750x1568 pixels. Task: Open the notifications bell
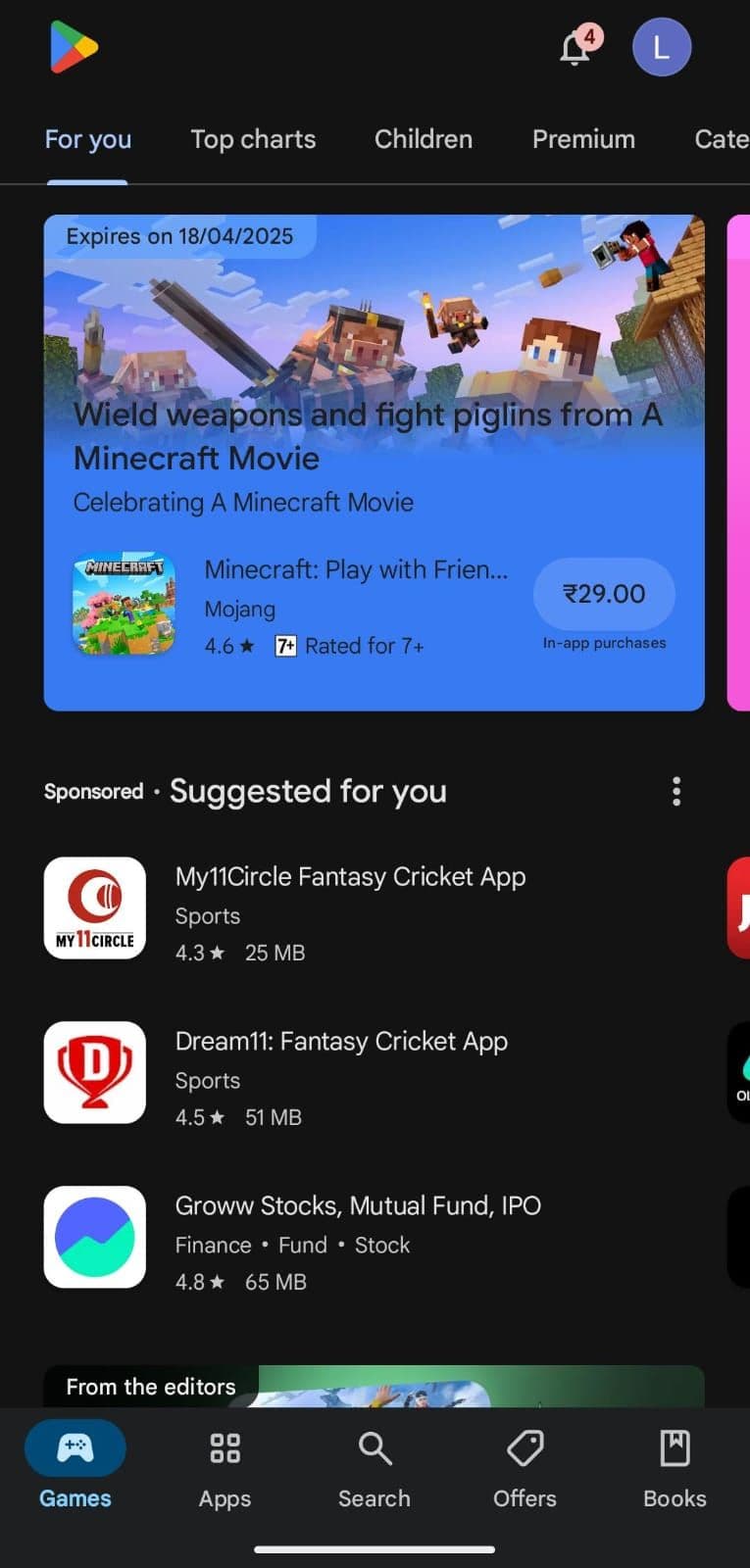(575, 47)
